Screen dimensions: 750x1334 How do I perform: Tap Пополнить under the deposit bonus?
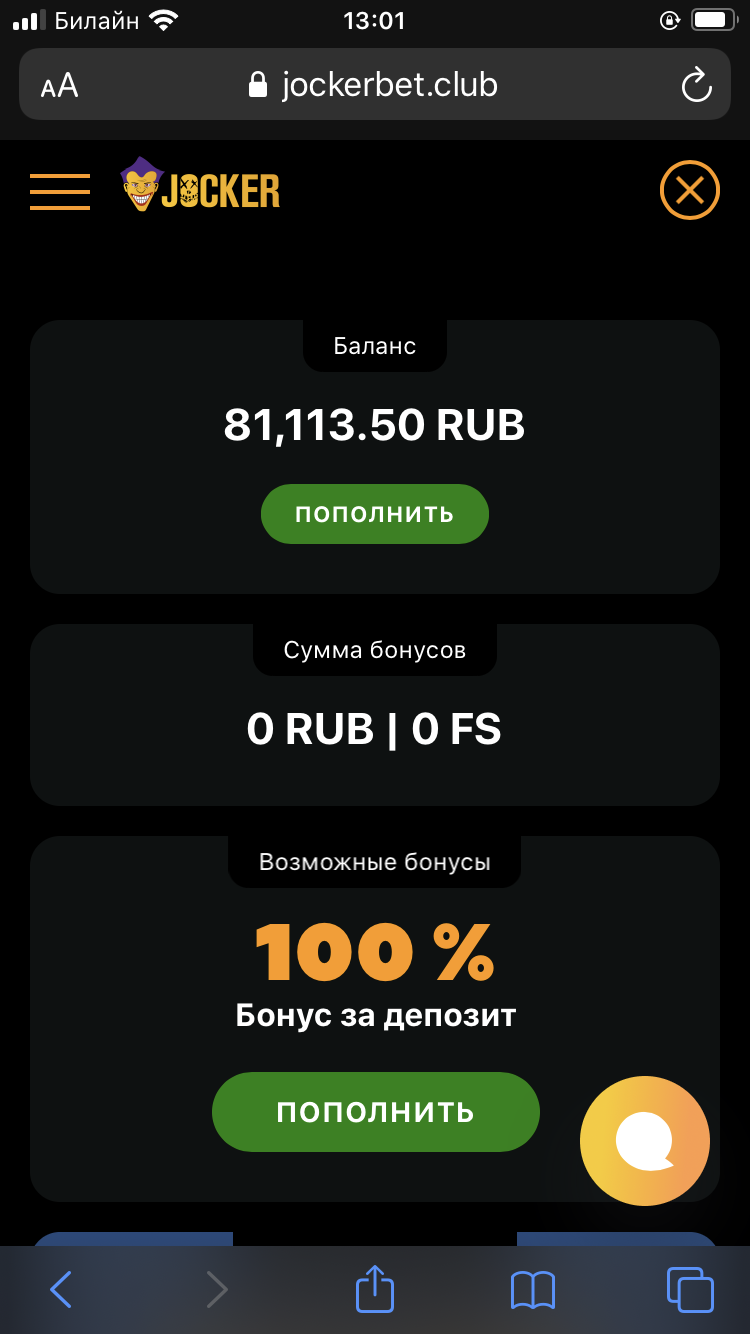[375, 1112]
